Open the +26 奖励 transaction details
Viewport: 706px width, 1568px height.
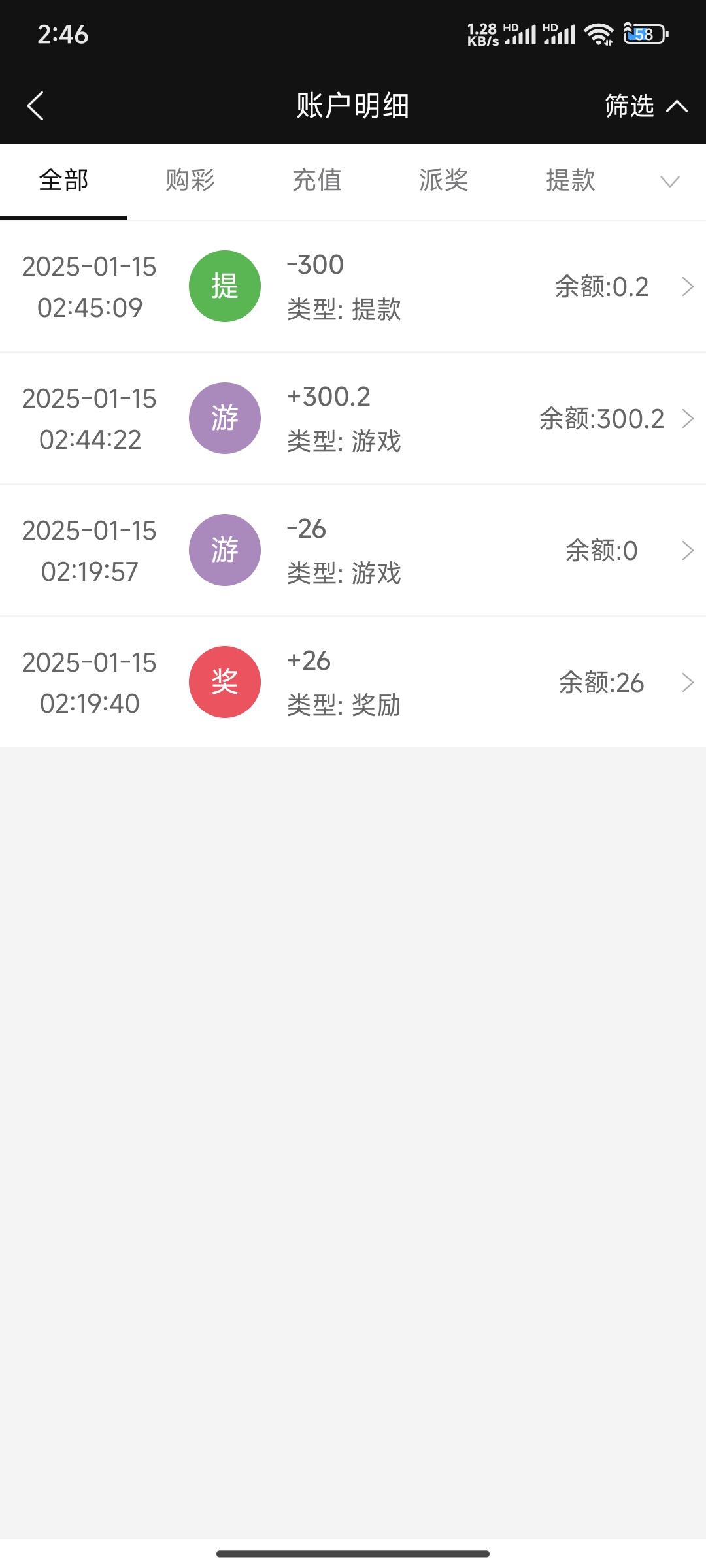(353, 683)
